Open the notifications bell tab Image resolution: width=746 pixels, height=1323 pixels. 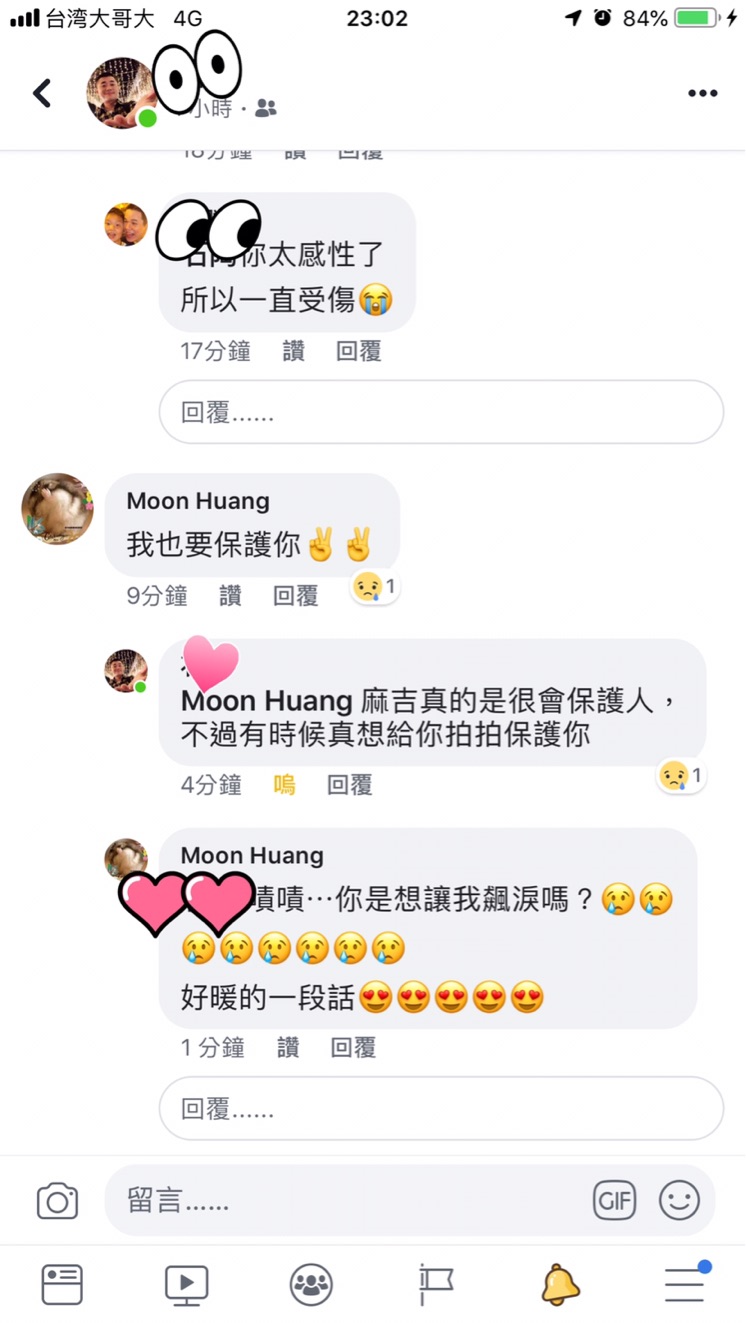click(559, 1284)
